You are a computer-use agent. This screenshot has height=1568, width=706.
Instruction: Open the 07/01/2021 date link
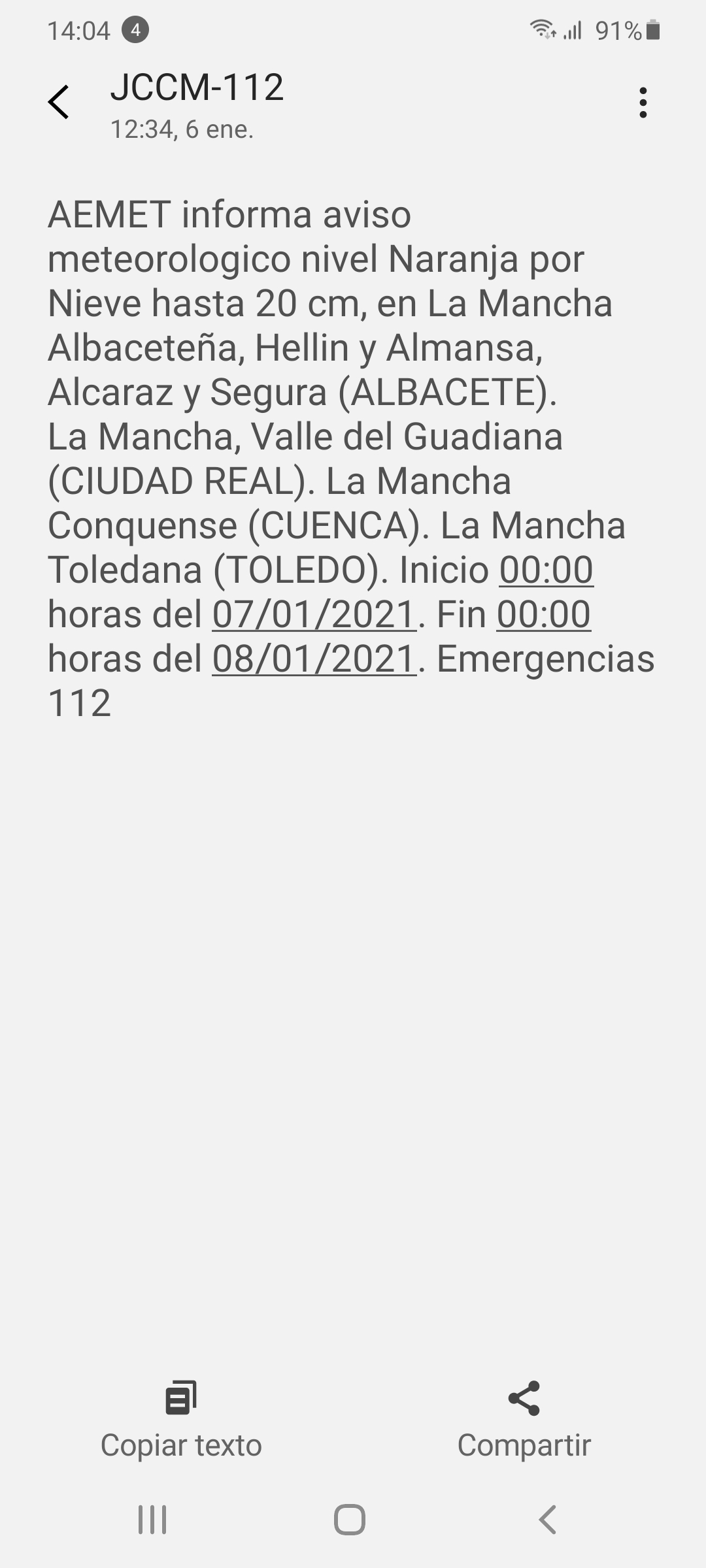click(314, 614)
